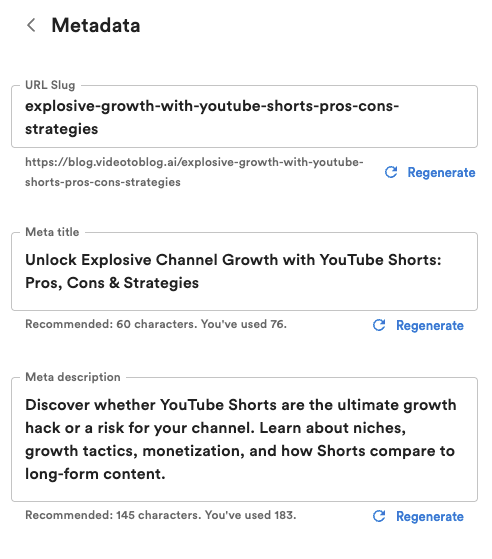The height and width of the screenshot is (559, 492).
Task: Edit the URL Slug field
Action: pyautogui.click(x=244, y=117)
